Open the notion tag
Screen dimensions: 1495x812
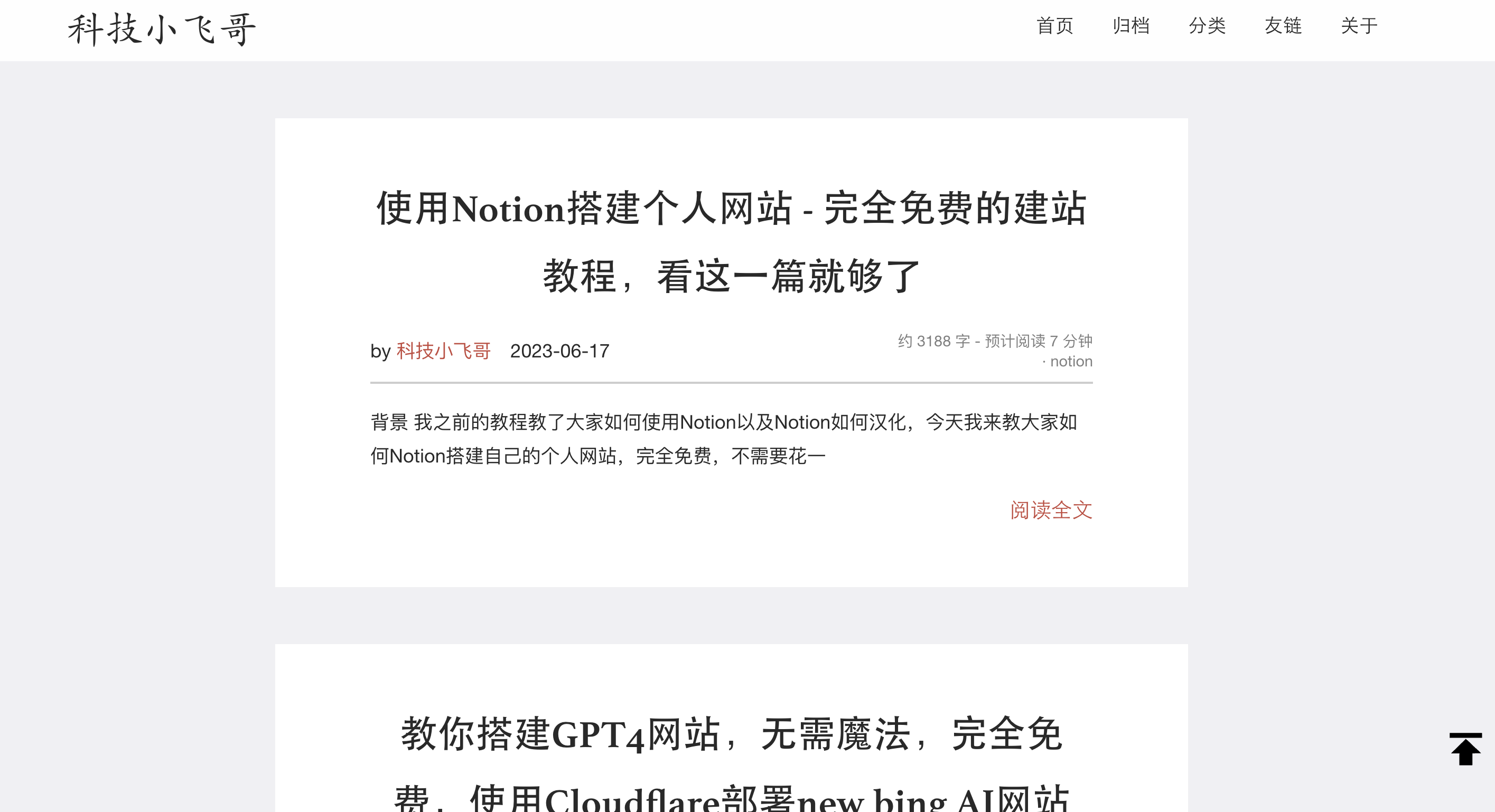pos(1071,361)
